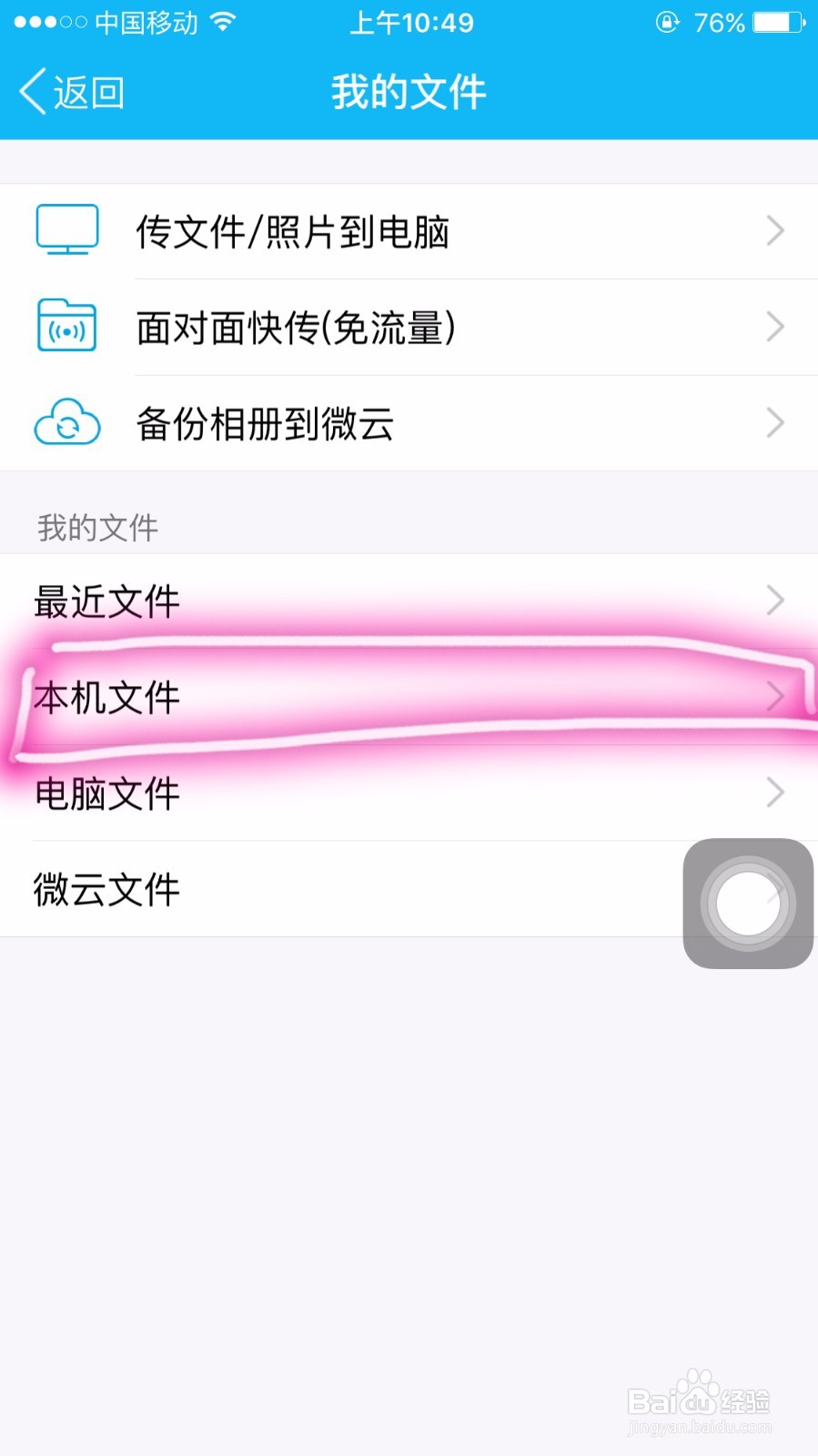Expand 传文件/照片到电脑 via its right chevron
Image resolution: width=818 pixels, height=1456 pixels.
tap(774, 230)
